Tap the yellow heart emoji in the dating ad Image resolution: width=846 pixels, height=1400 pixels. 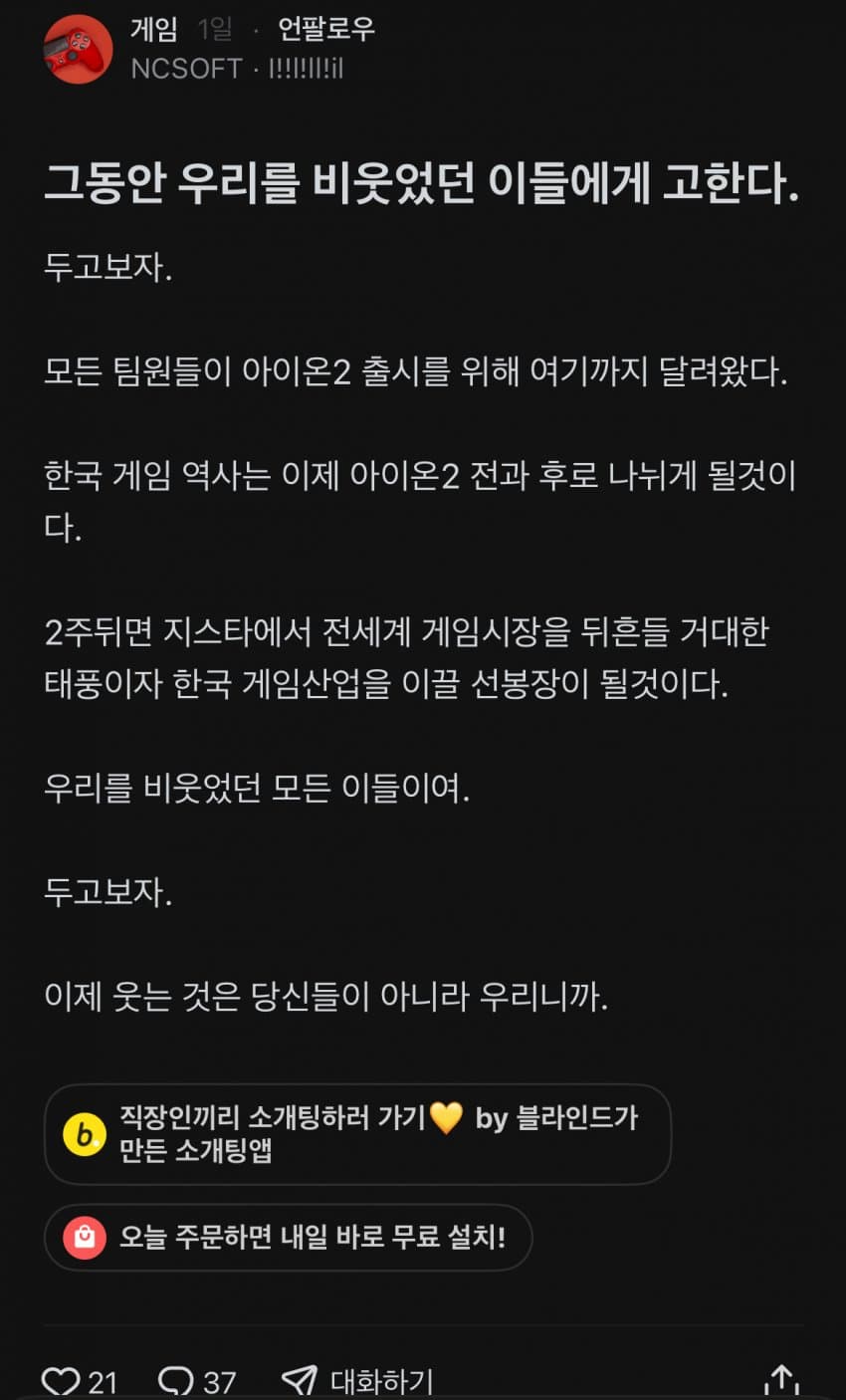pyautogui.click(x=445, y=1116)
